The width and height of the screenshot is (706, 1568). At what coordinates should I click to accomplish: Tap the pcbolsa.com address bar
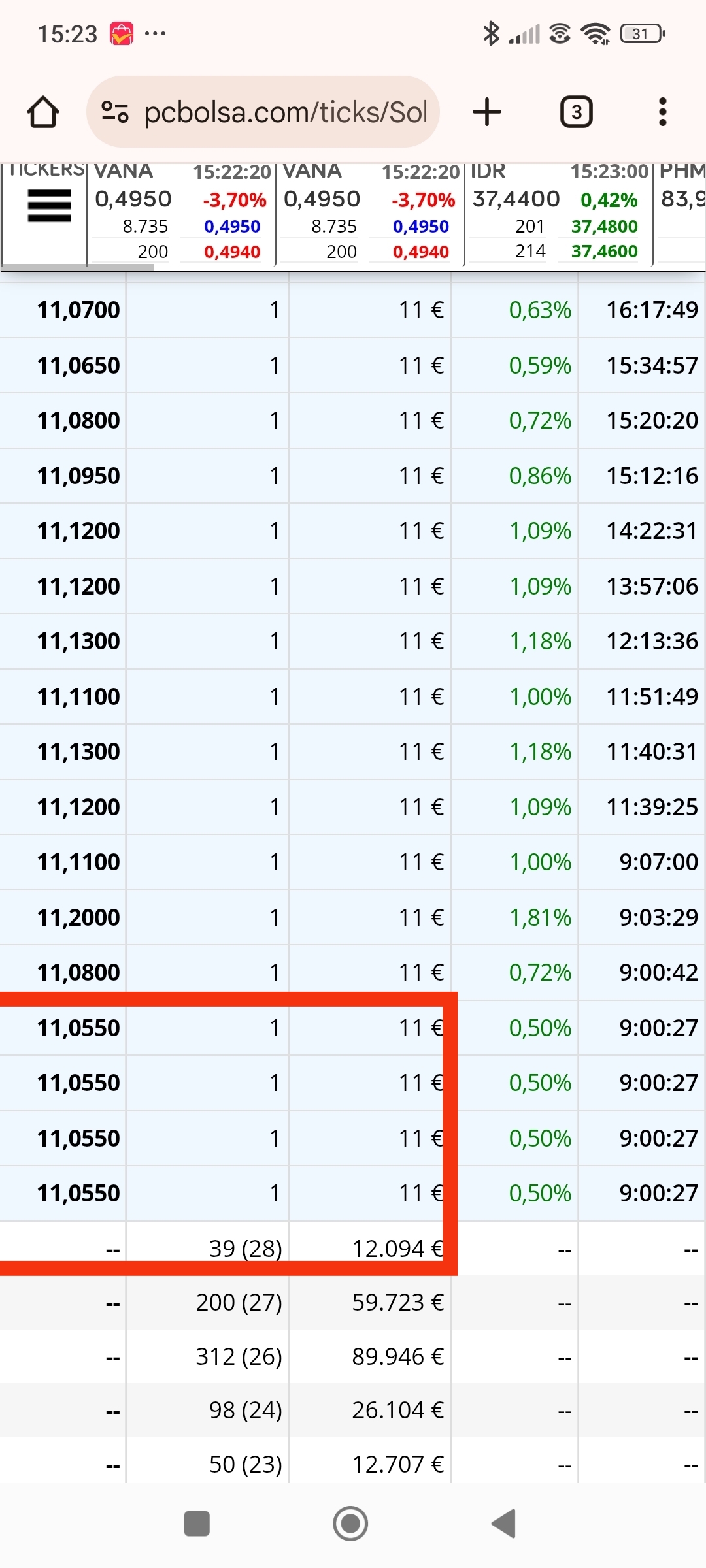263,112
